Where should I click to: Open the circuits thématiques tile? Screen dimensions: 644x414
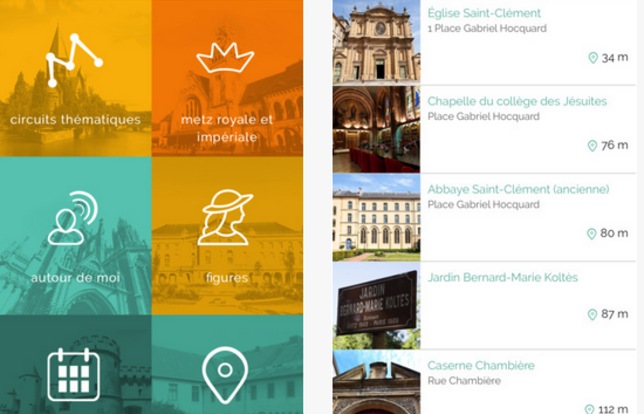pos(75,78)
